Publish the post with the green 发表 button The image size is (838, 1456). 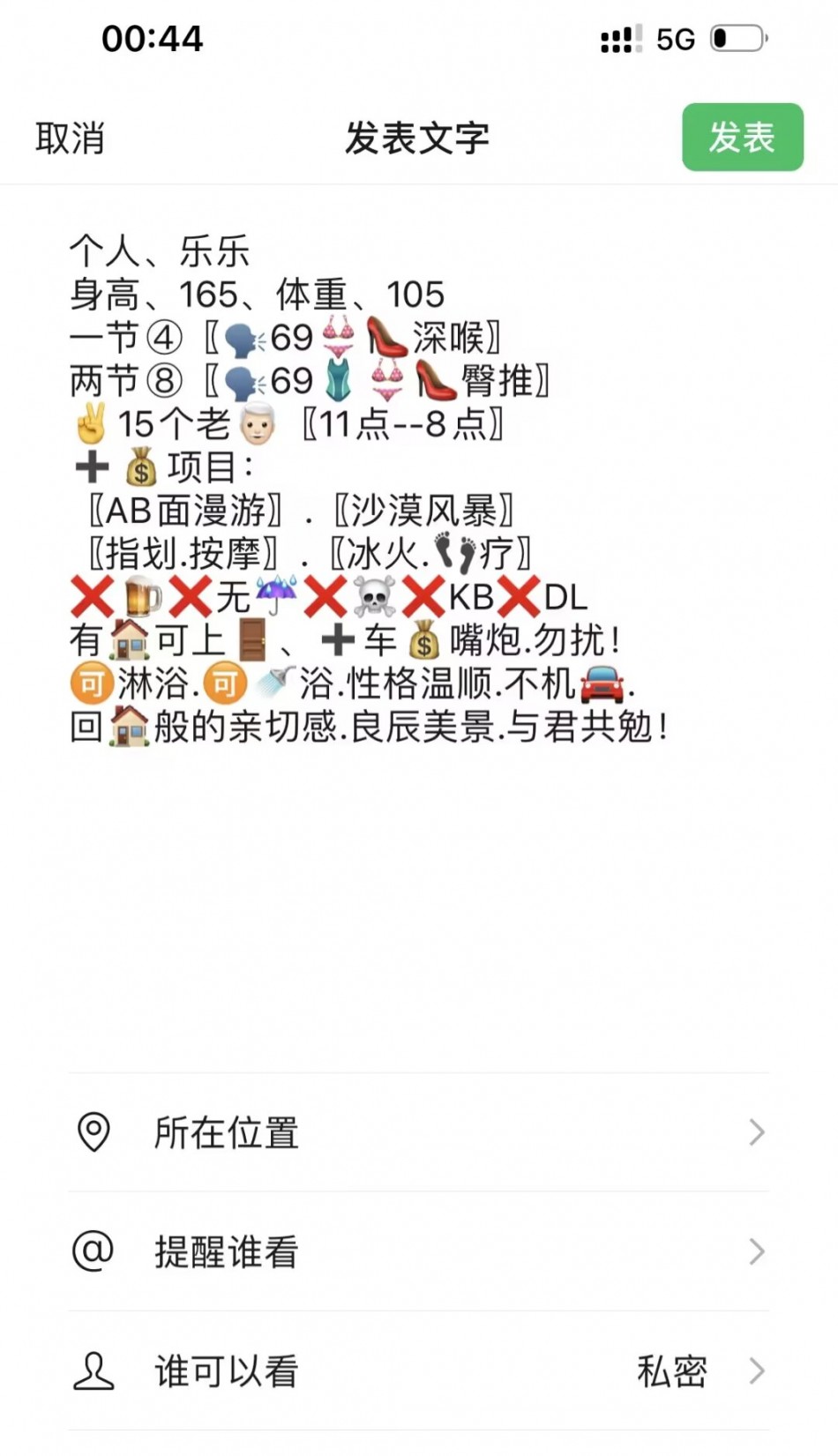click(742, 138)
